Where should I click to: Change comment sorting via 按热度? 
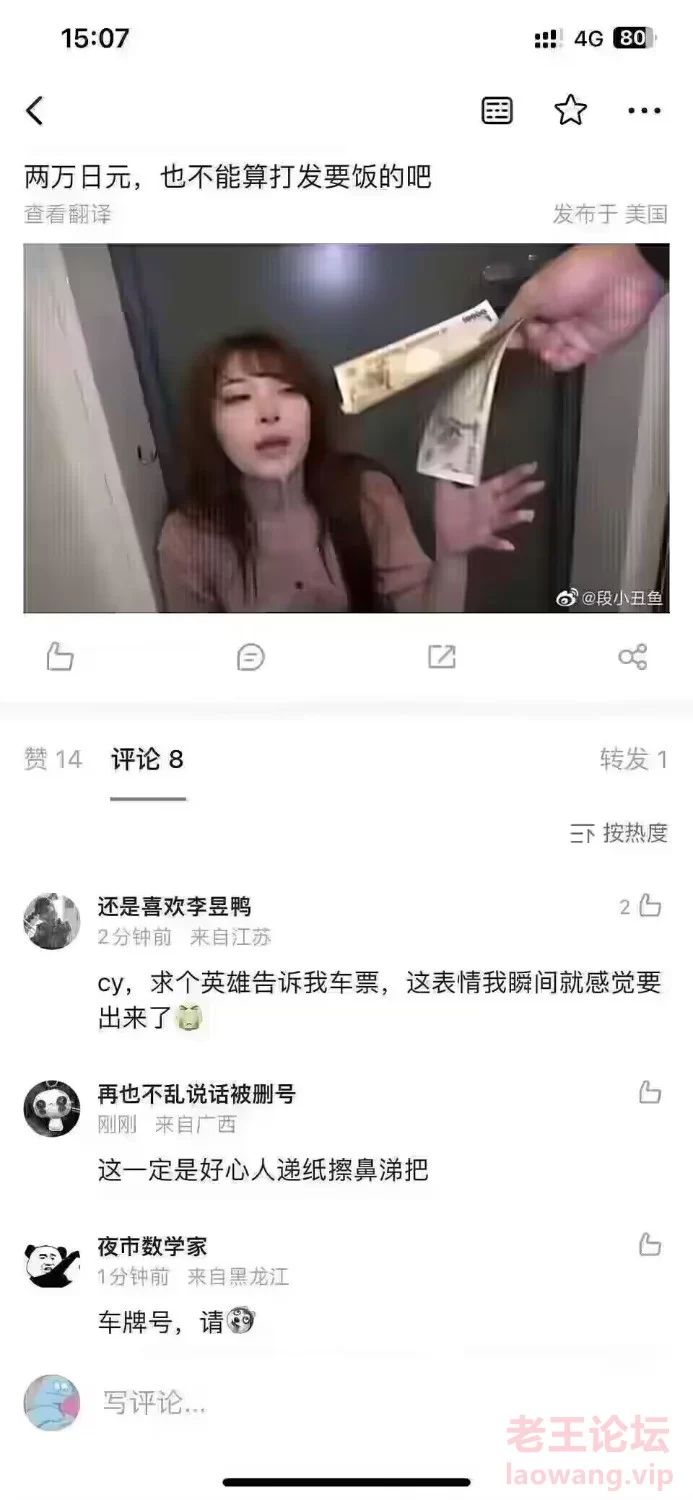click(619, 833)
